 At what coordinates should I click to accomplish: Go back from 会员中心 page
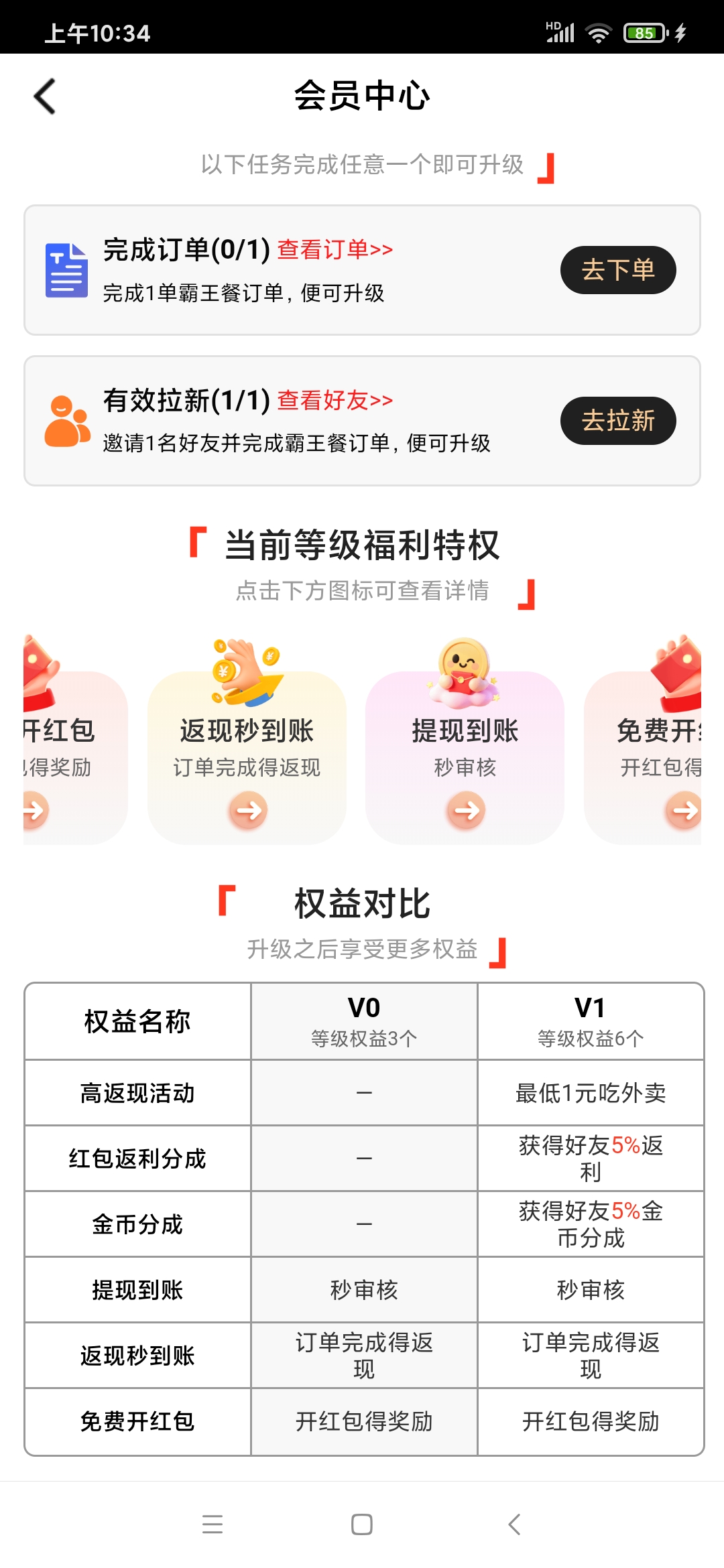pyautogui.click(x=45, y=96)
